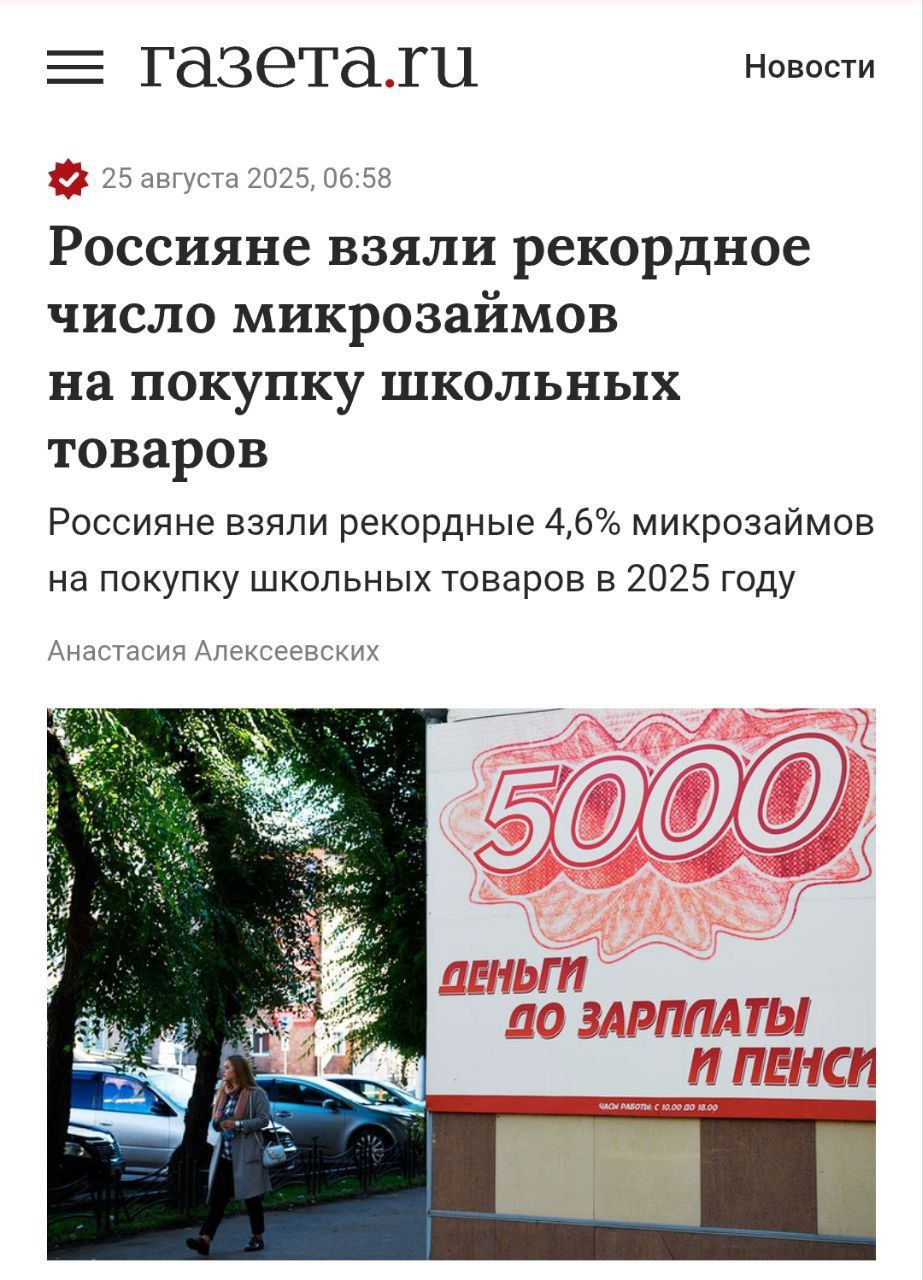Go to the Новости section
The width and height of the screenshot is (923, 1280).
point(808,67)
